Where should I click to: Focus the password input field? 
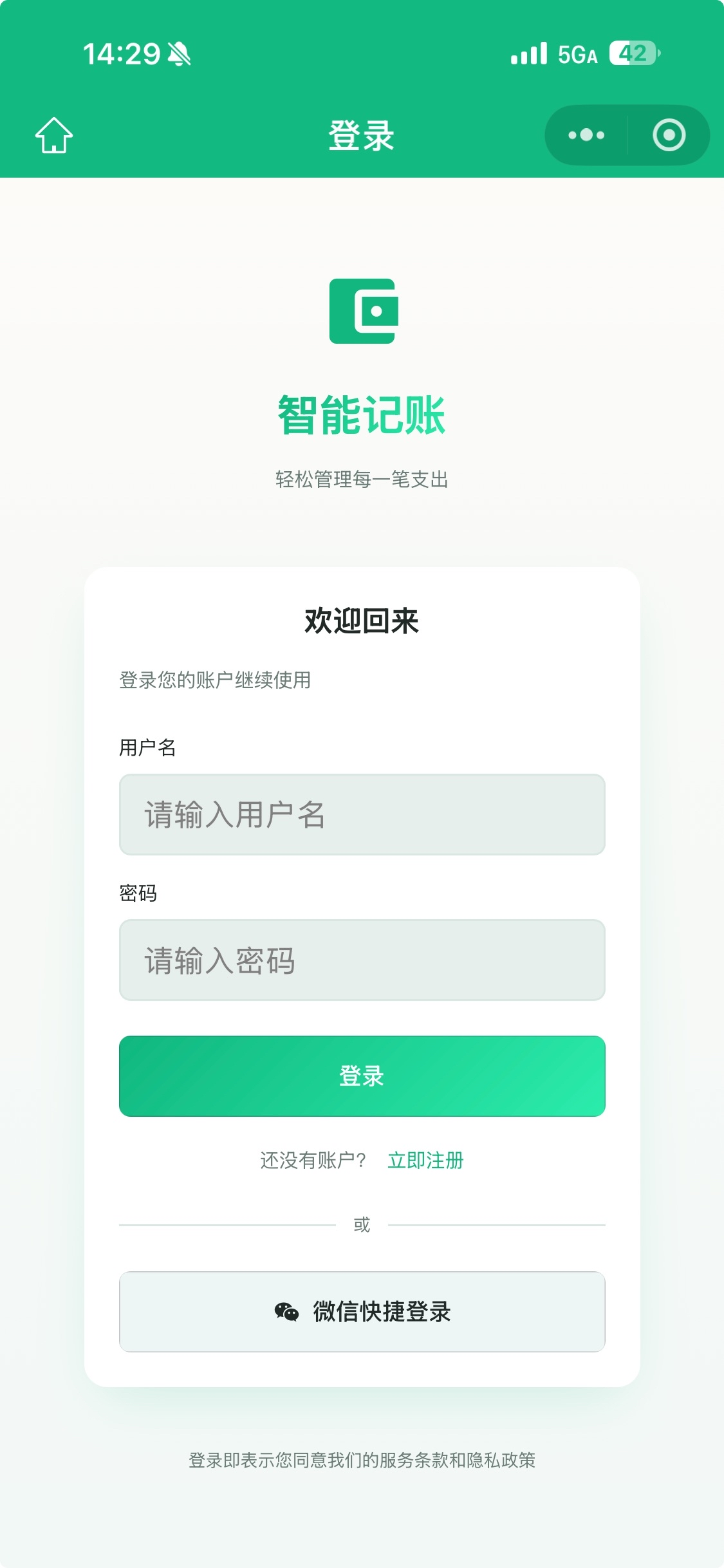click(362, 960)
